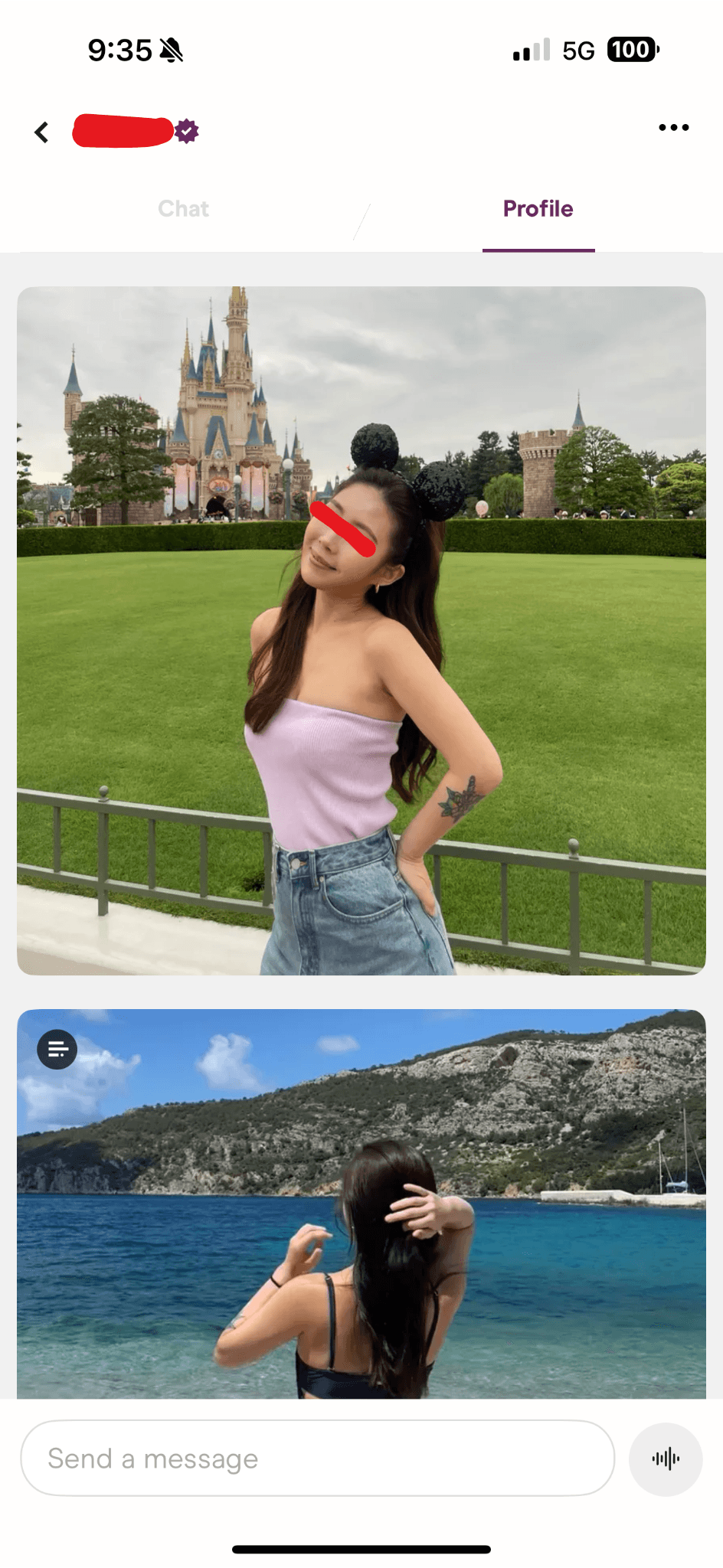Tap the purple underline beneath Profile
Screen dimensions: 723x1568
point(538,246)
